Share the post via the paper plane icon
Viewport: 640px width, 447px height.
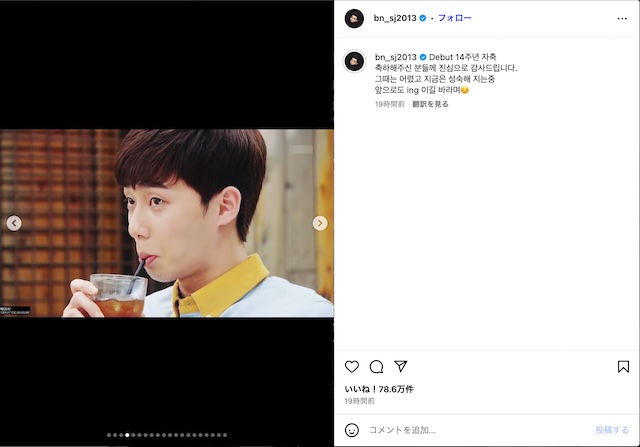400,367
